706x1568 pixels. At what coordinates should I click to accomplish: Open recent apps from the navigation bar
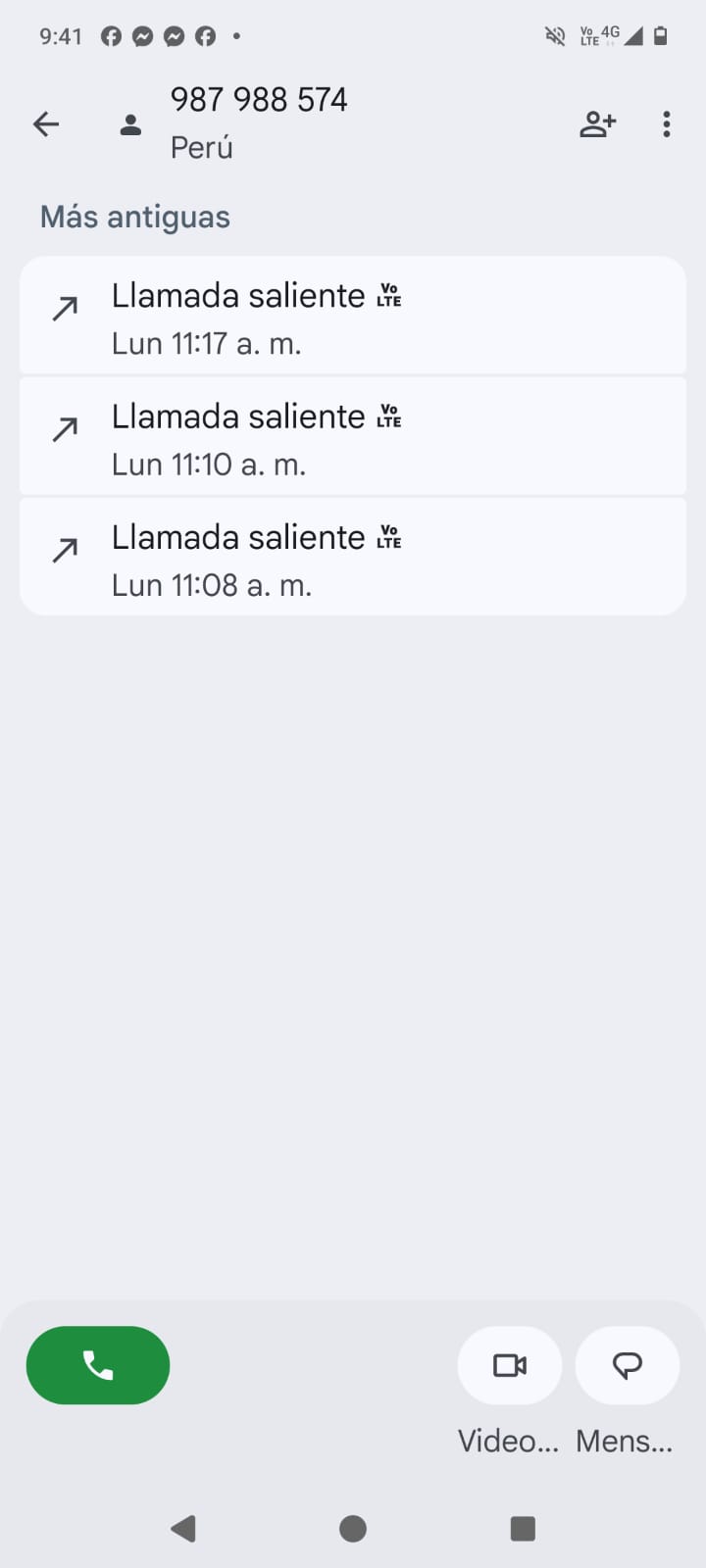[523, 1529]
